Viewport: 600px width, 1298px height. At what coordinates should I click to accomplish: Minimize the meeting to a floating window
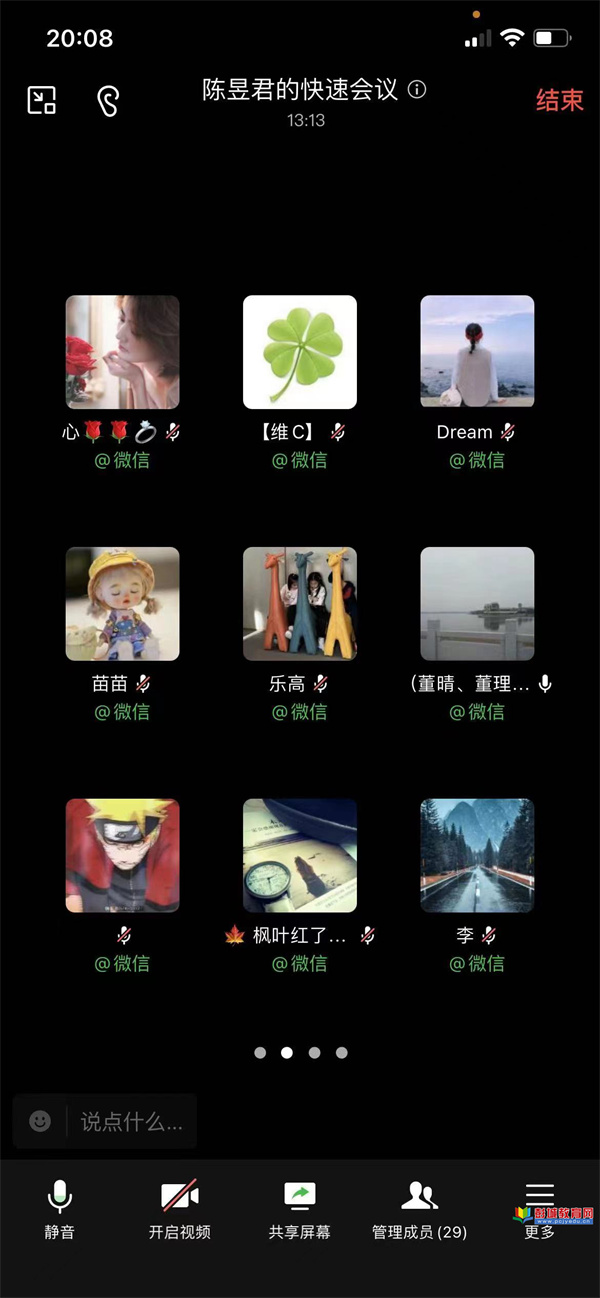coord(41,100)
